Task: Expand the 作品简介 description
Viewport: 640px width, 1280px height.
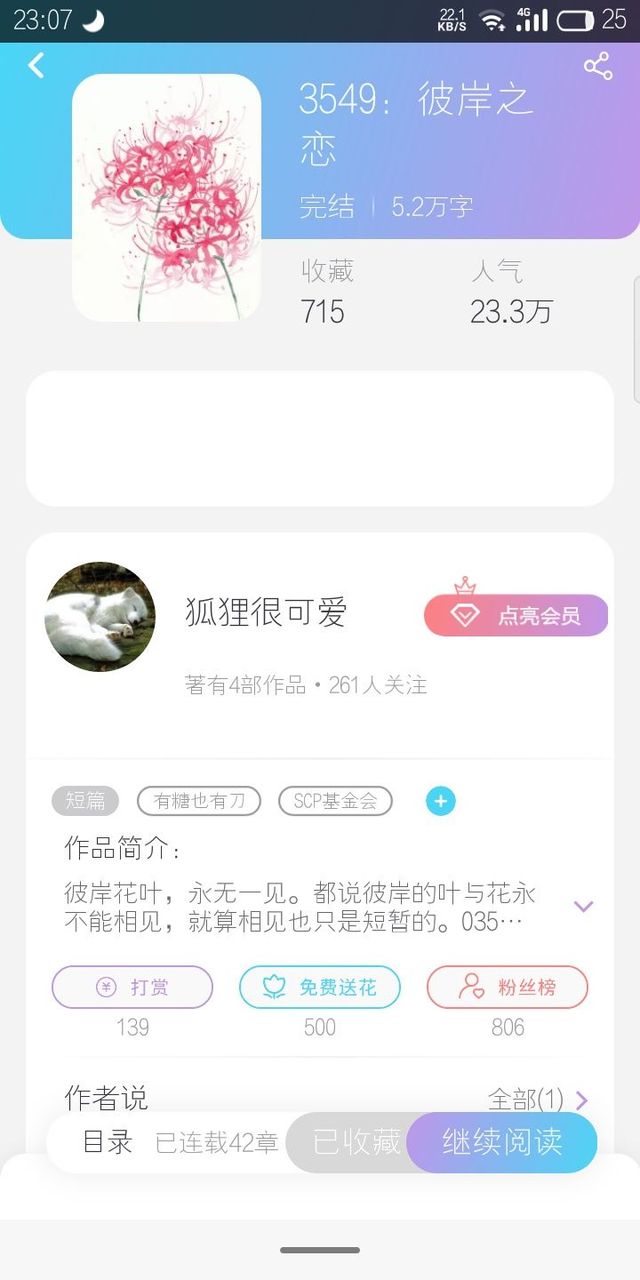Action: 583,906
